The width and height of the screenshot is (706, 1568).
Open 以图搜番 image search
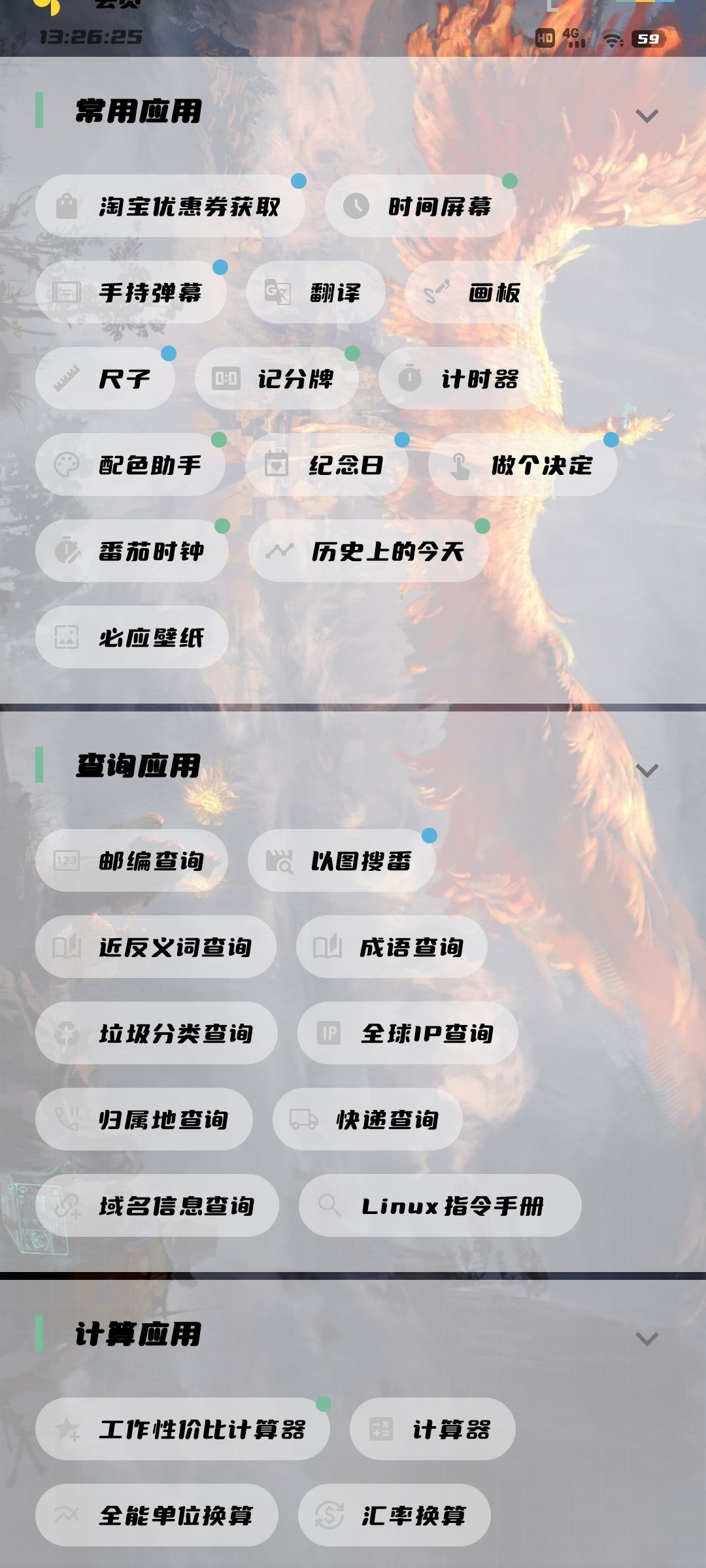(341, 861)
